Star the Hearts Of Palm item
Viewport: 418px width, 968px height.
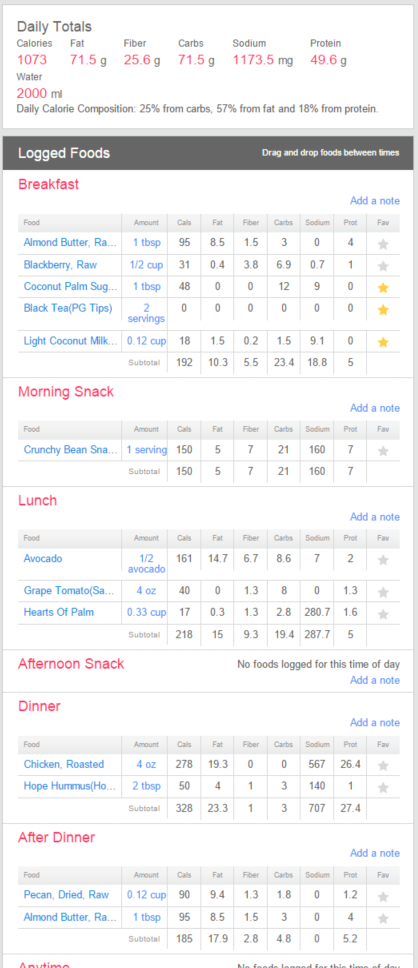click(x=383, y=614)
